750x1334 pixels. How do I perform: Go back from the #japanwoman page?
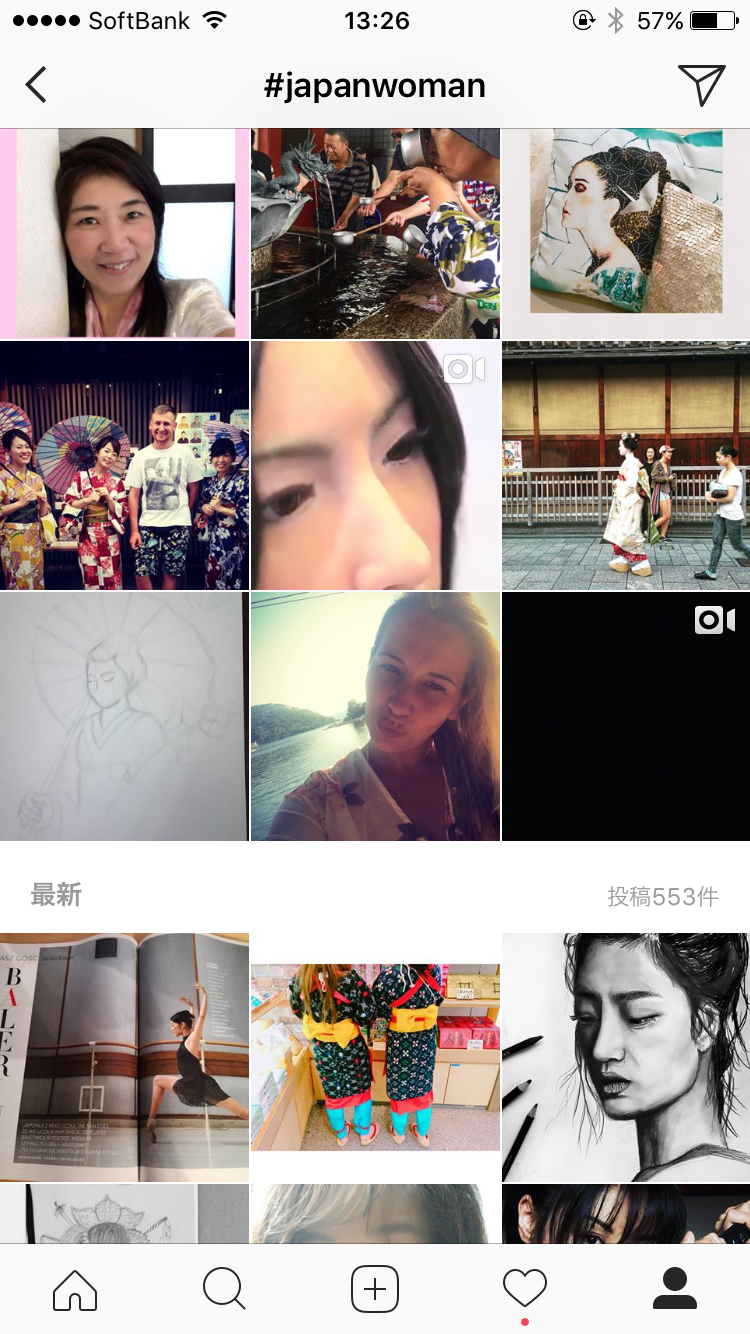(36, 86)
